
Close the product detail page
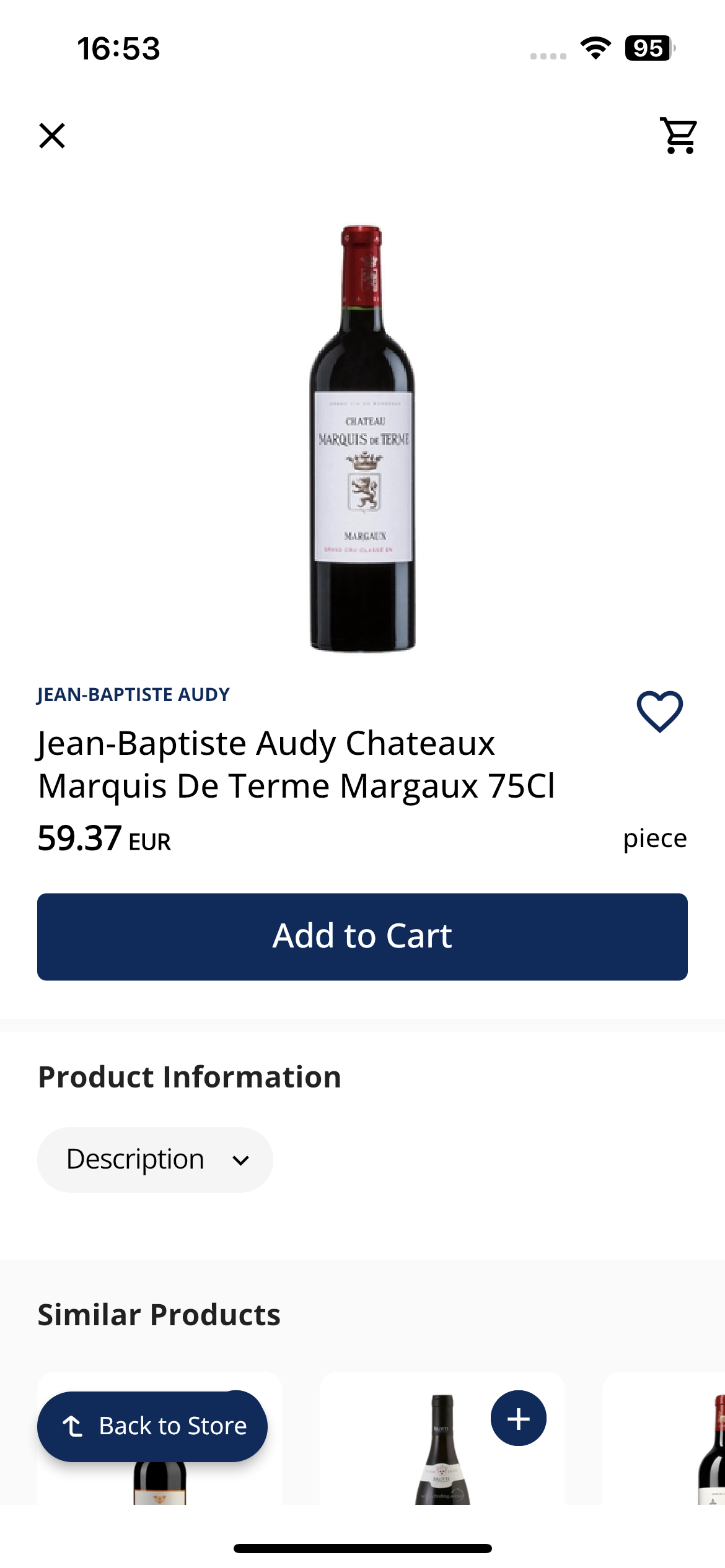click(x=52, y=136)
